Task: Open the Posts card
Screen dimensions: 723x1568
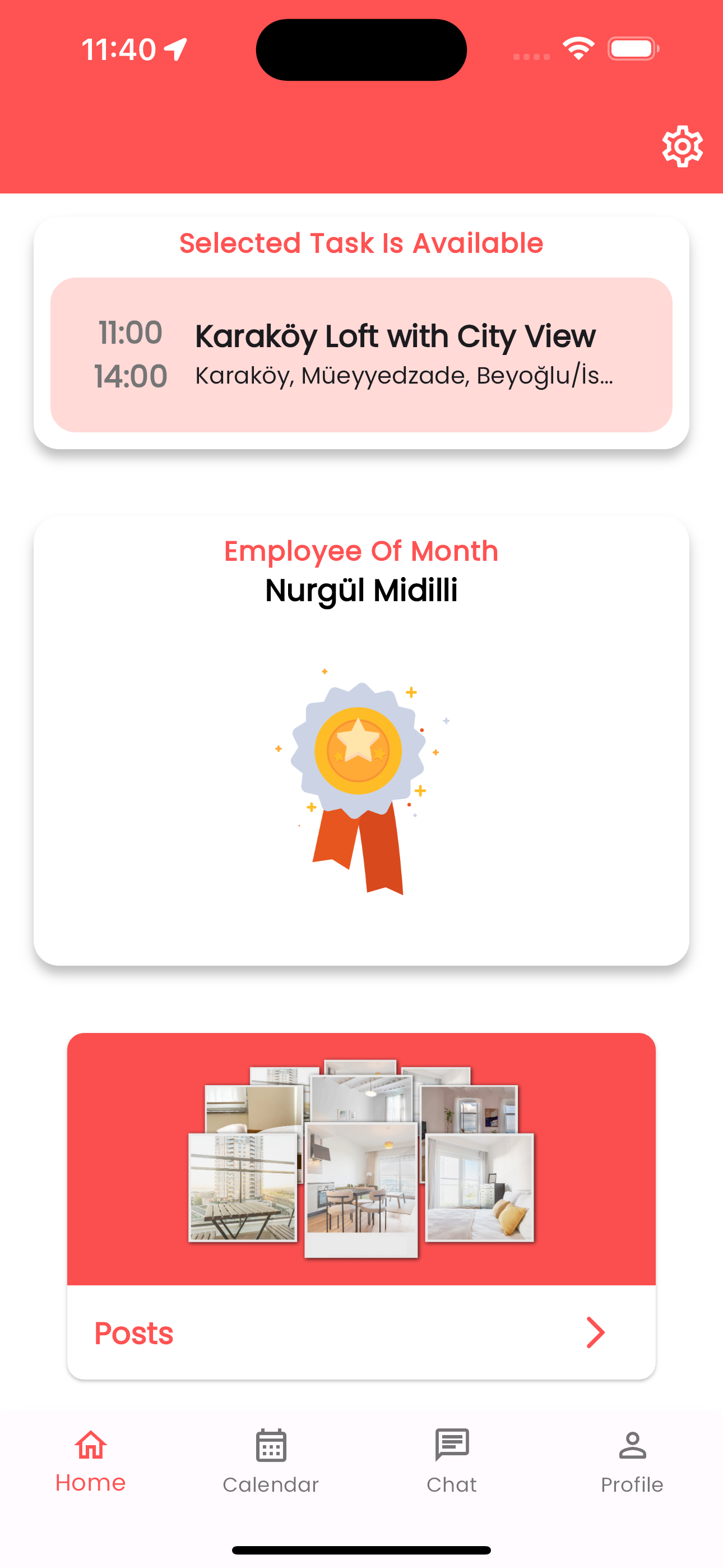Action: 361,1331
